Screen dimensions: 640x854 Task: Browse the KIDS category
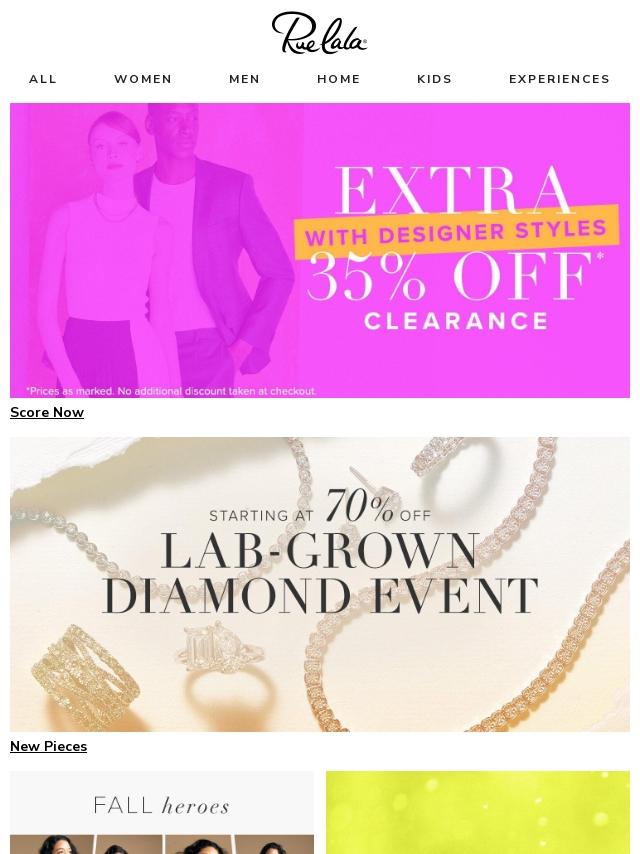pos(434,79)
